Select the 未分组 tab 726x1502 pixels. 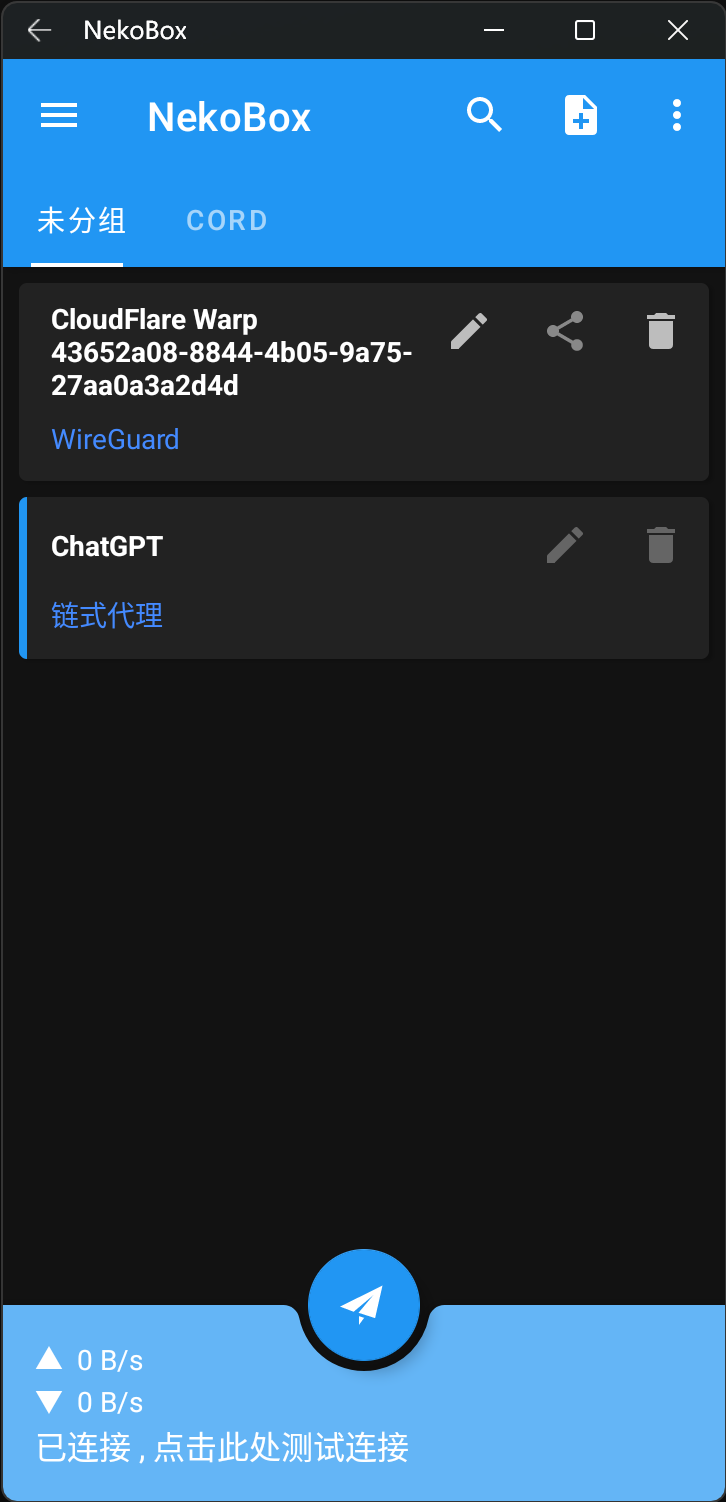coord(81,220)
